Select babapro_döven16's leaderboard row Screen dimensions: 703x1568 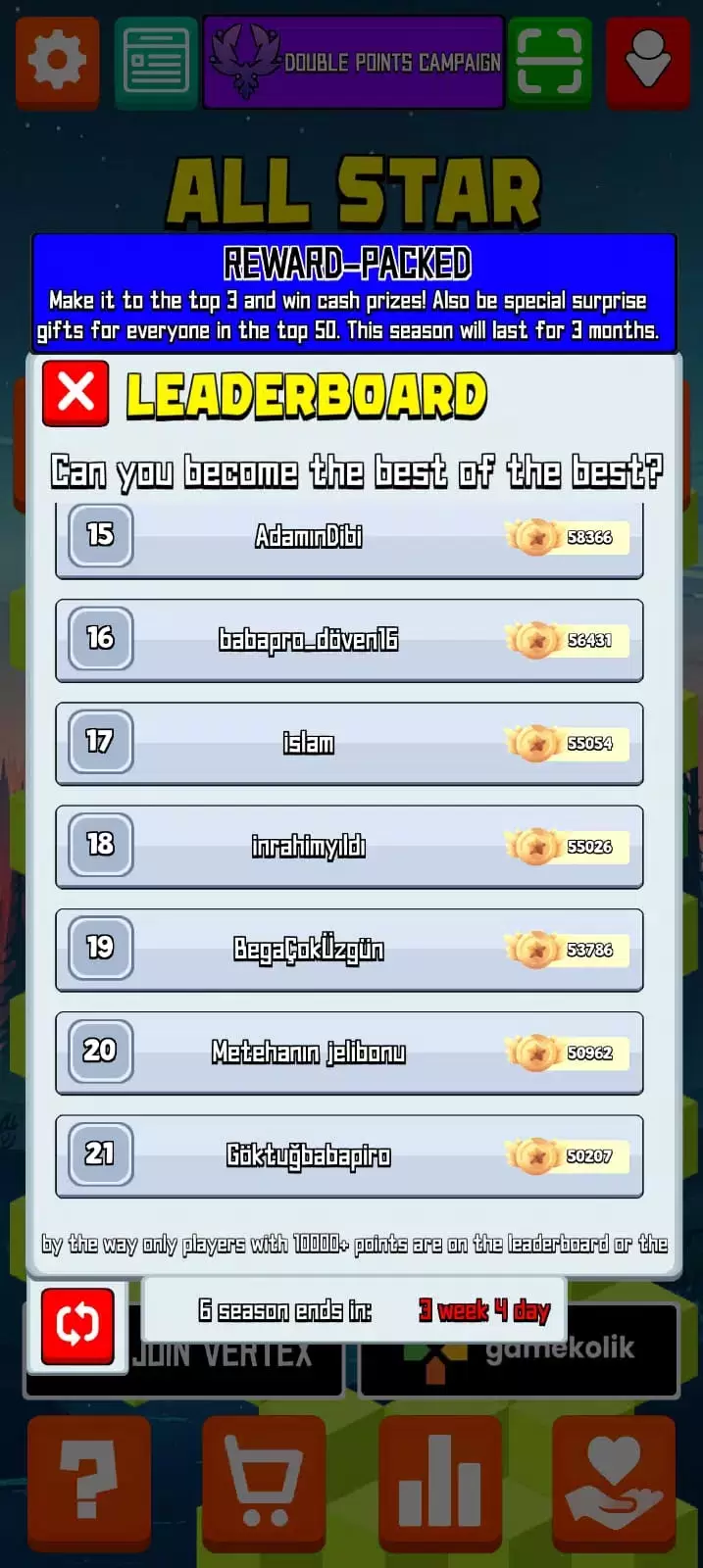[x=349, y=640]
